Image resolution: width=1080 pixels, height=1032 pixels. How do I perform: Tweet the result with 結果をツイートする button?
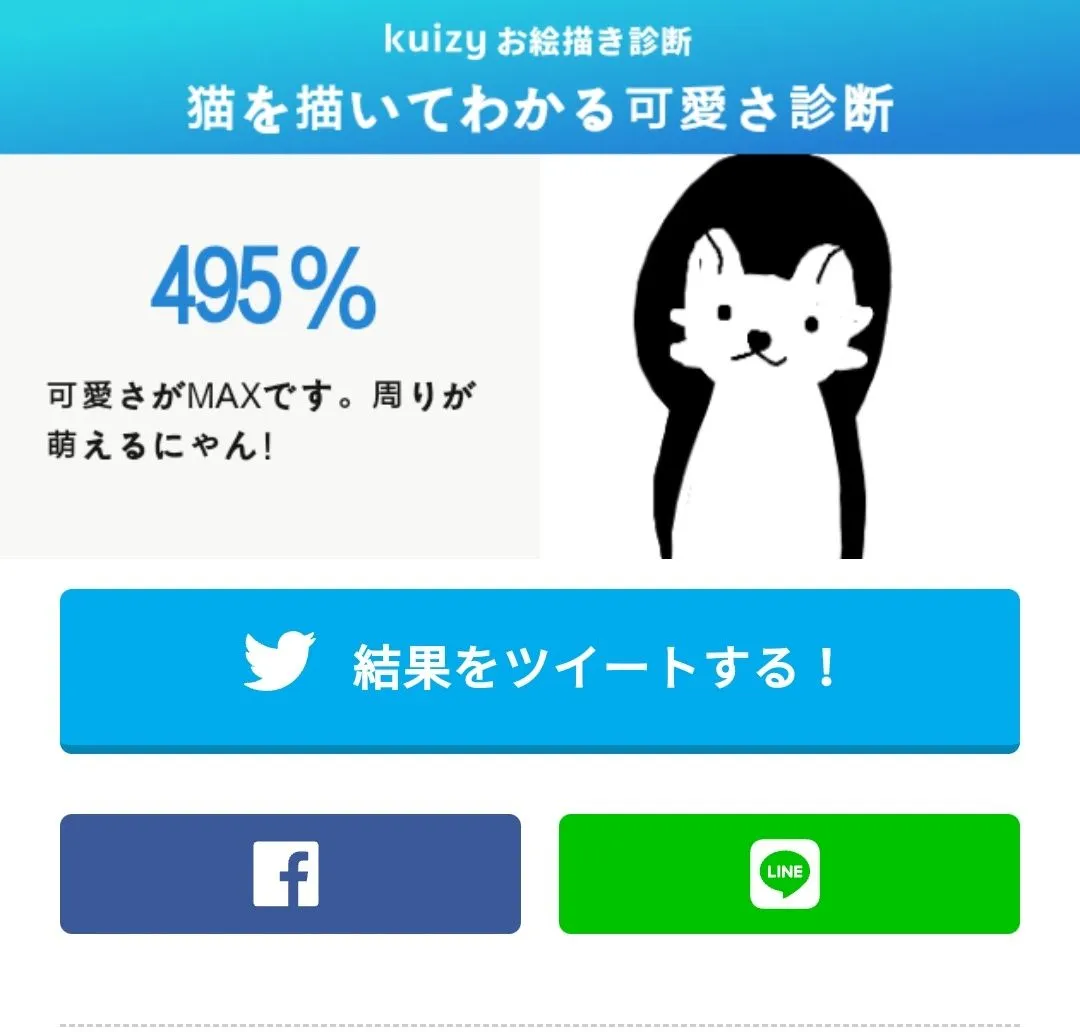coord(540,669)
